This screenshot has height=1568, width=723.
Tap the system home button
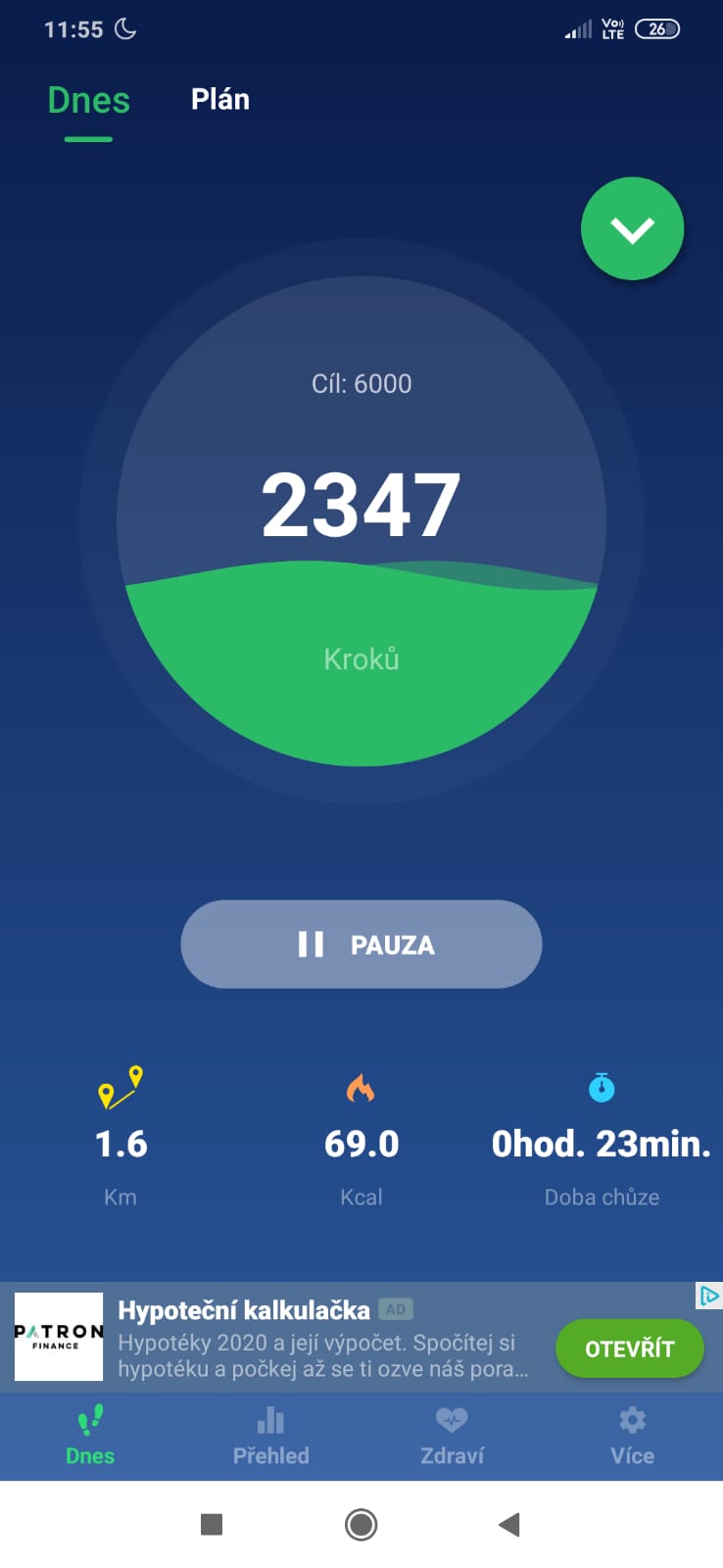[x=361, y=1524]
